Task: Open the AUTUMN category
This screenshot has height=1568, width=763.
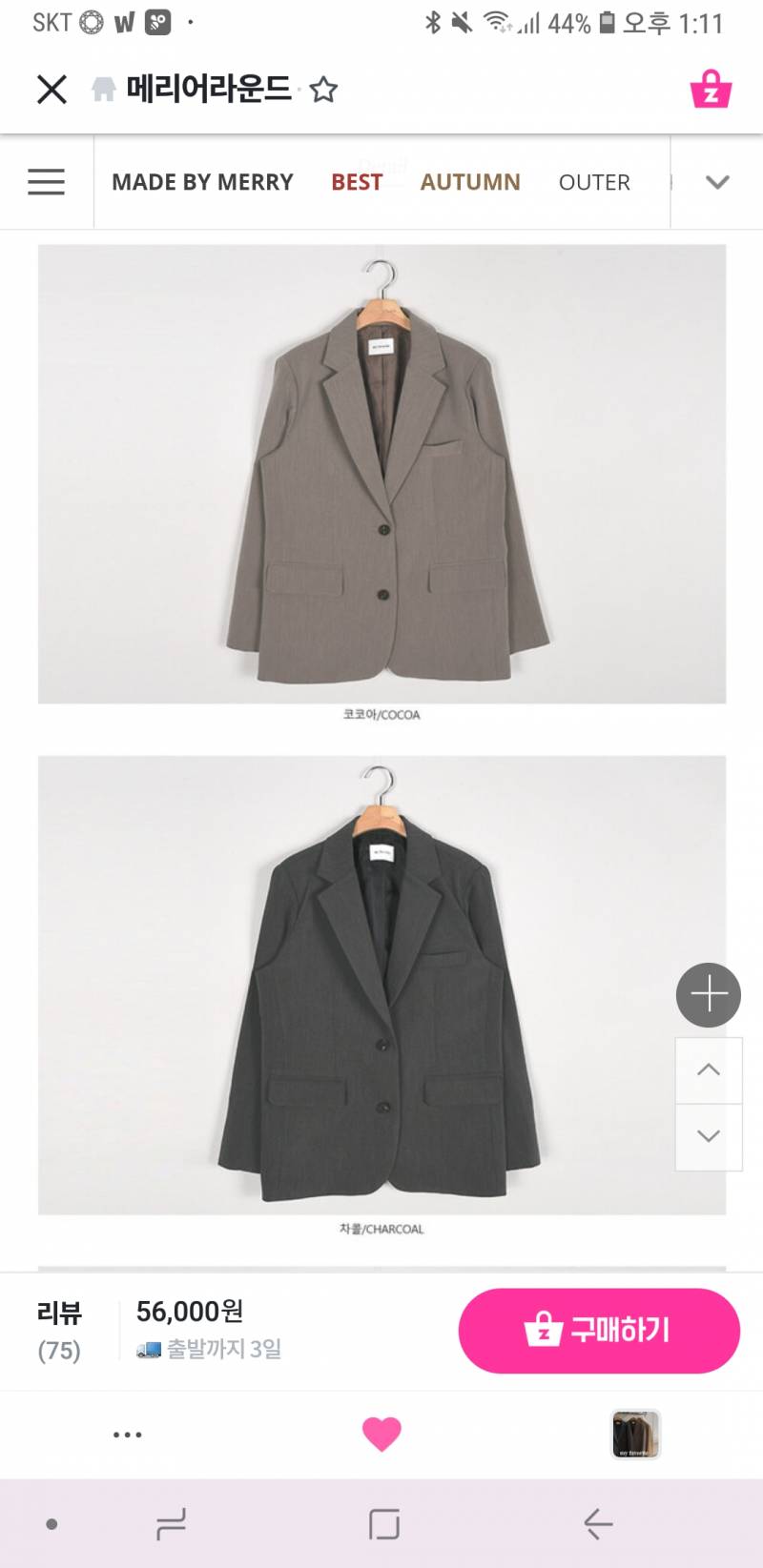Action: 470,182
